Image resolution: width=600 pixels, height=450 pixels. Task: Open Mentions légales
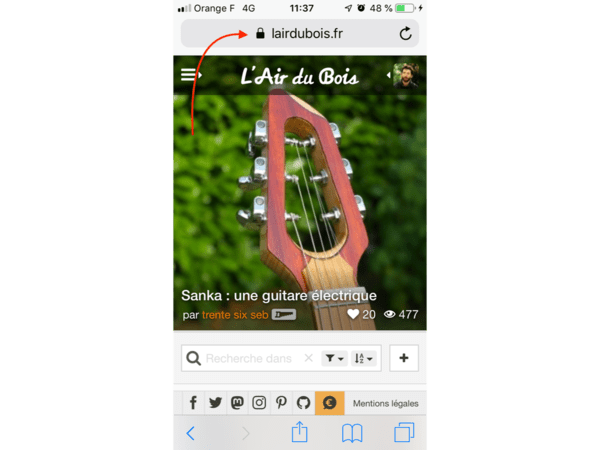tap(386, 403)
